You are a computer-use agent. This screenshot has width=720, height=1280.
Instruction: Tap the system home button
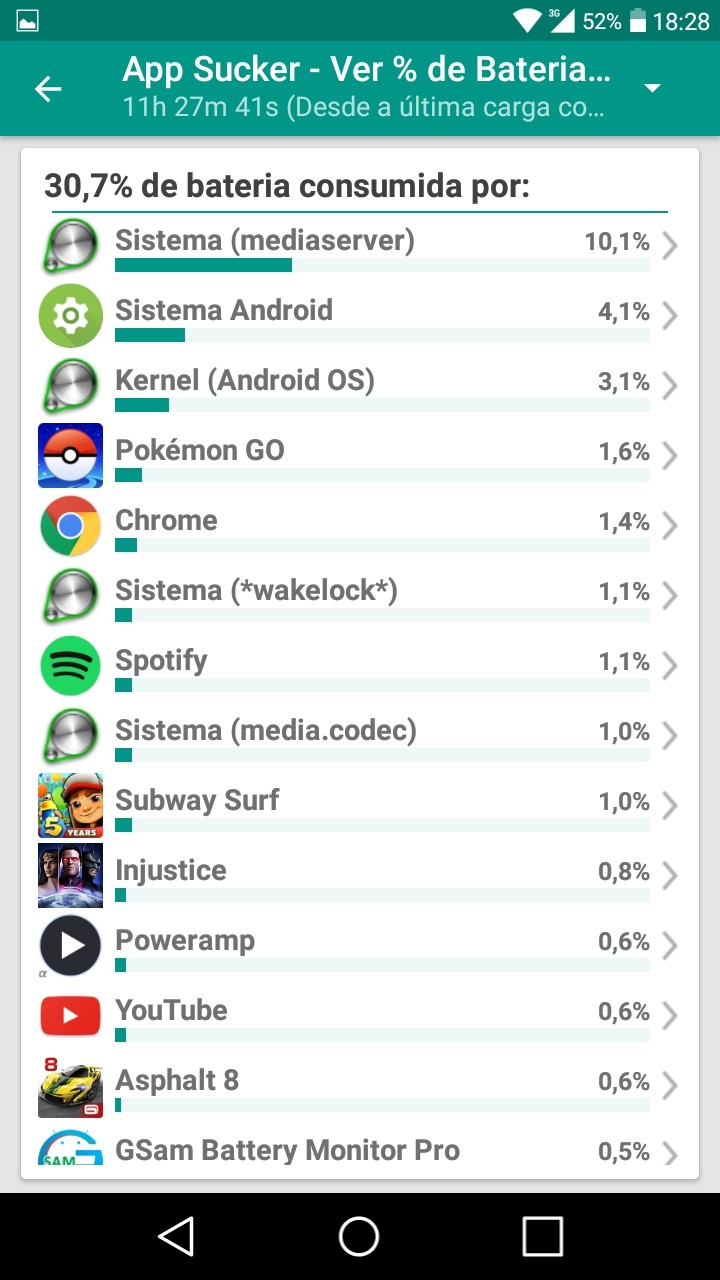pyautogui.click(x=359, y=1237)
